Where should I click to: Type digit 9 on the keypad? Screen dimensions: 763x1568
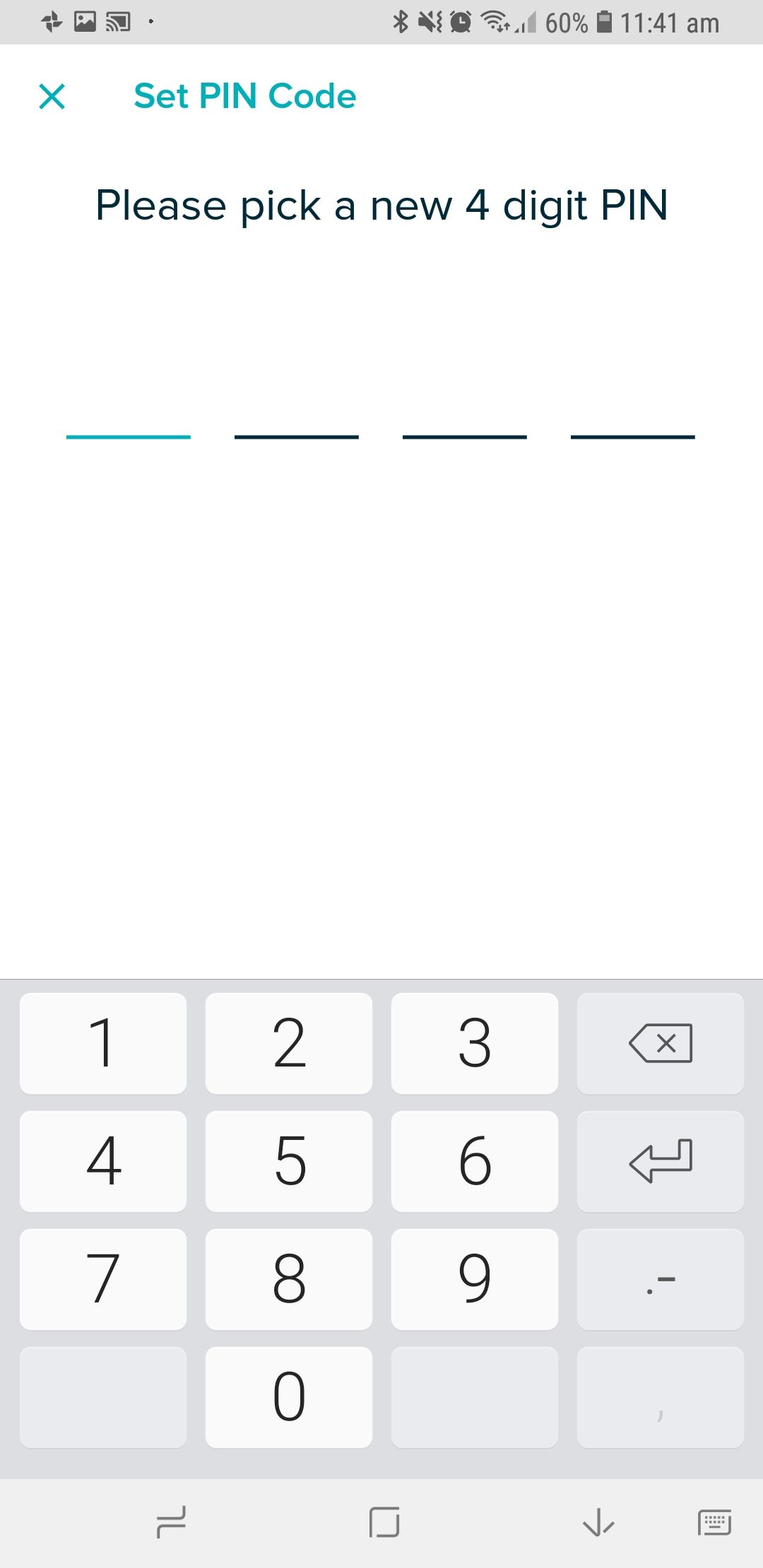[x=474, y=1279]
